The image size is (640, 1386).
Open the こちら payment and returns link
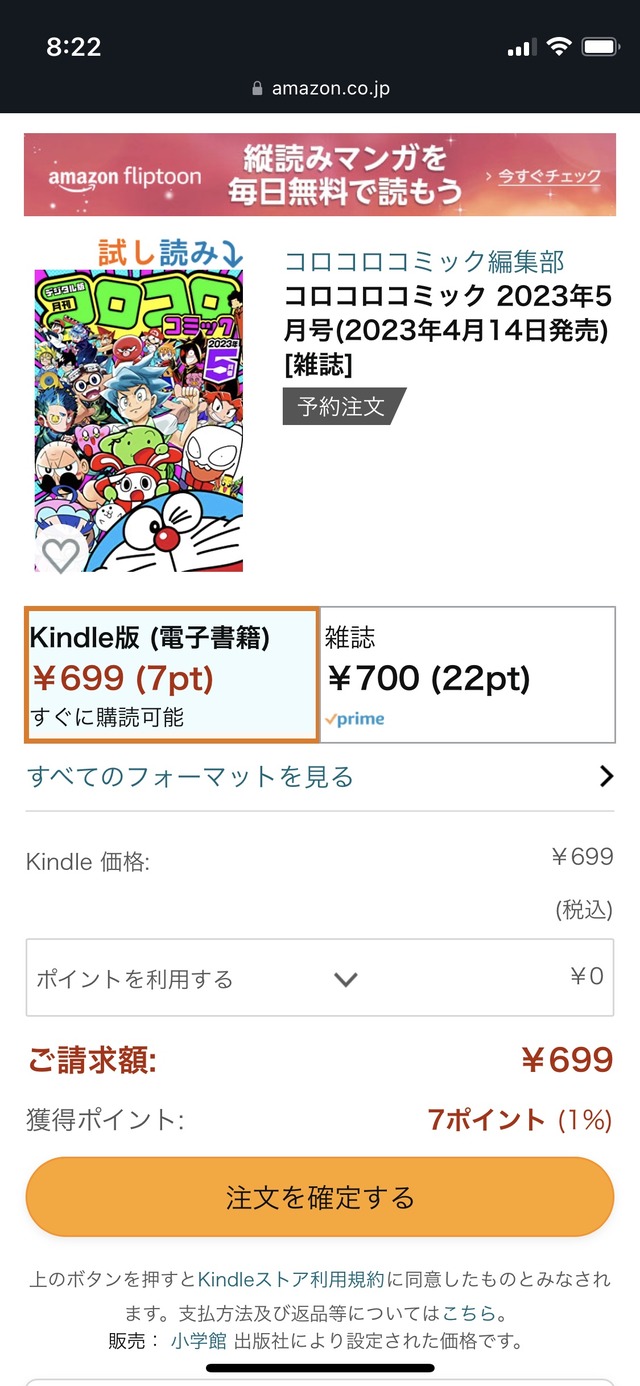click(469, 1312)
